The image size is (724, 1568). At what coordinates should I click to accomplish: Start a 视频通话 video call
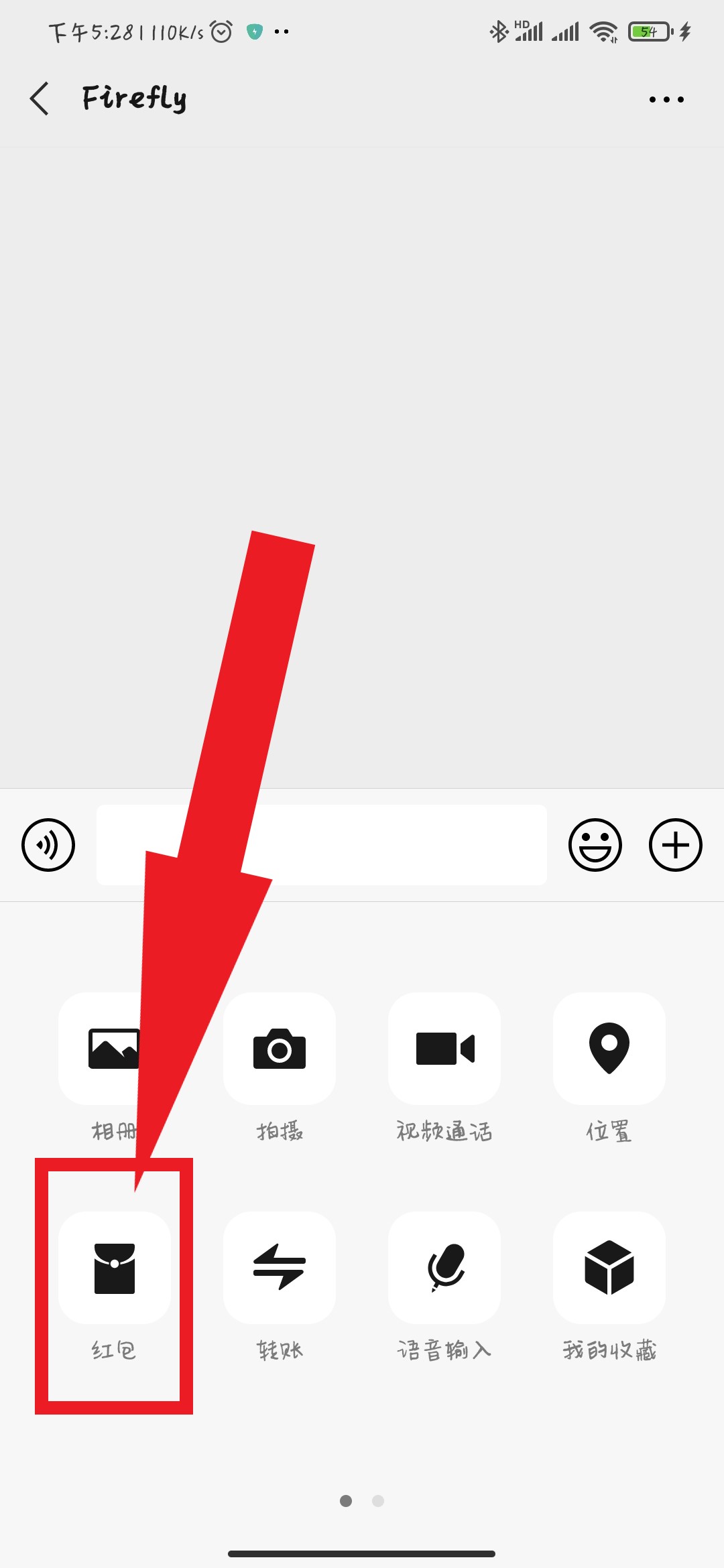[444, 1049]
